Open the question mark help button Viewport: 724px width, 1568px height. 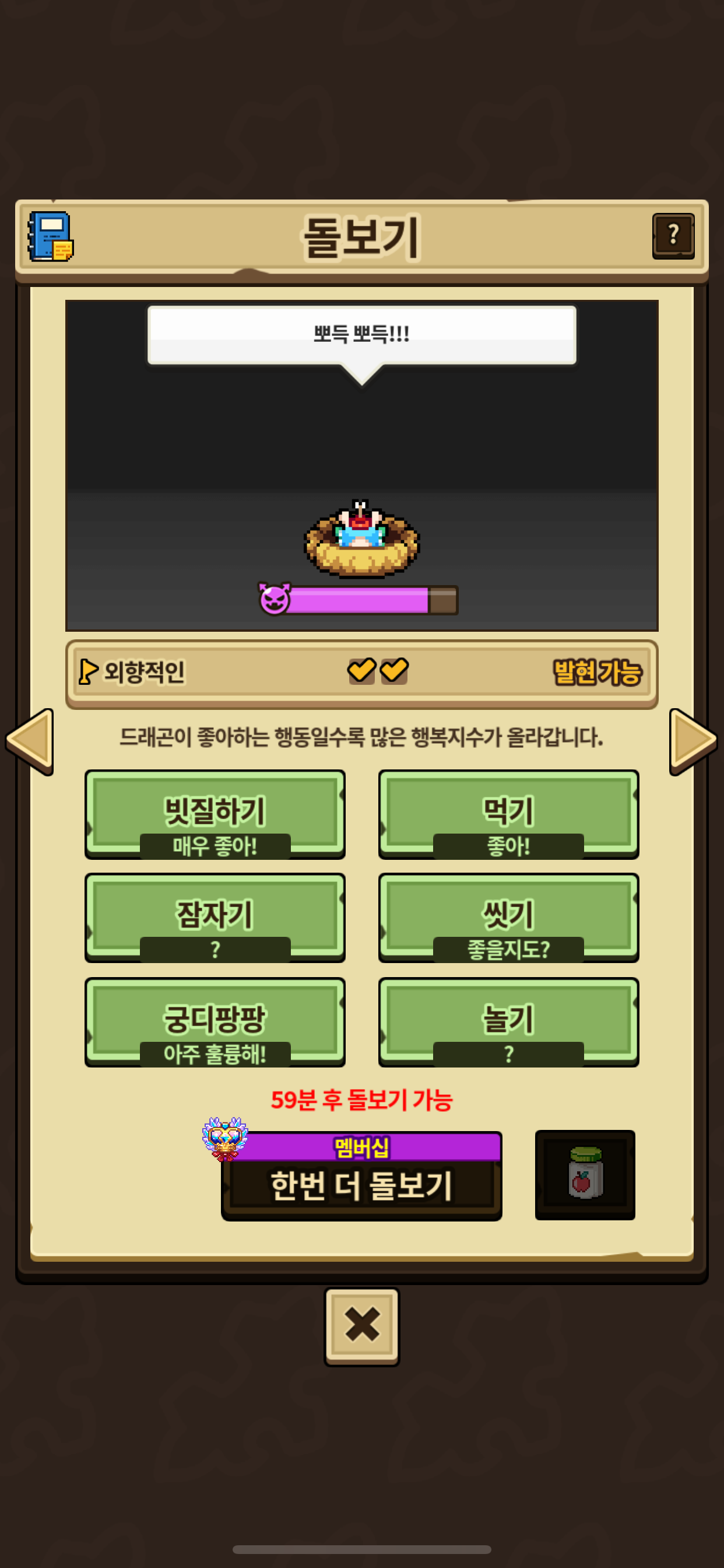pyautogui.click(x=673, y=236)
